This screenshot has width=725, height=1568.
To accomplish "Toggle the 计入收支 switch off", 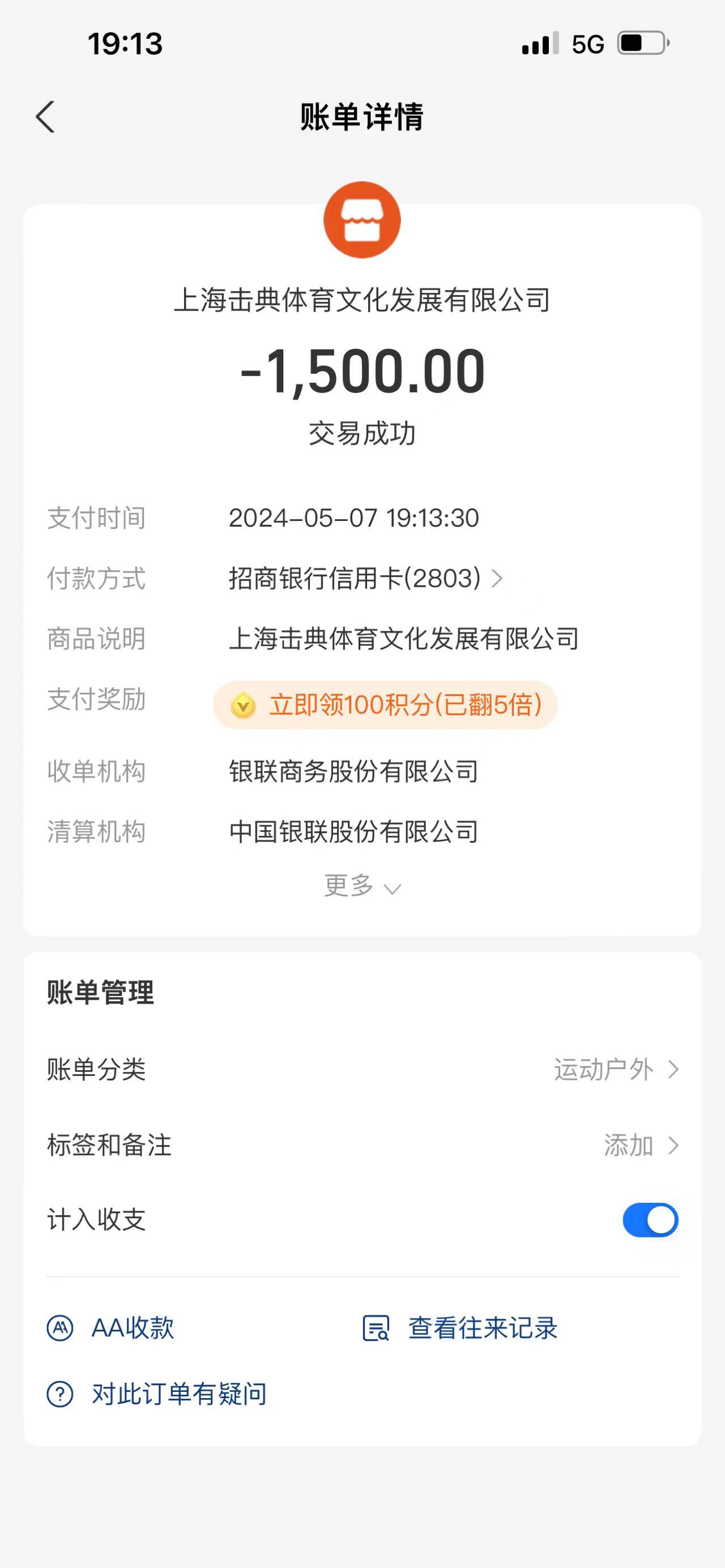I will [650, 1220].
